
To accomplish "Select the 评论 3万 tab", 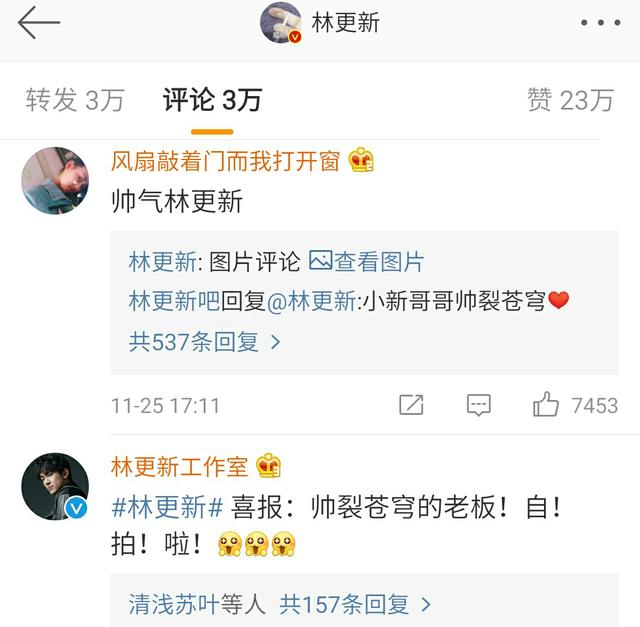I will tap(212, 100).
